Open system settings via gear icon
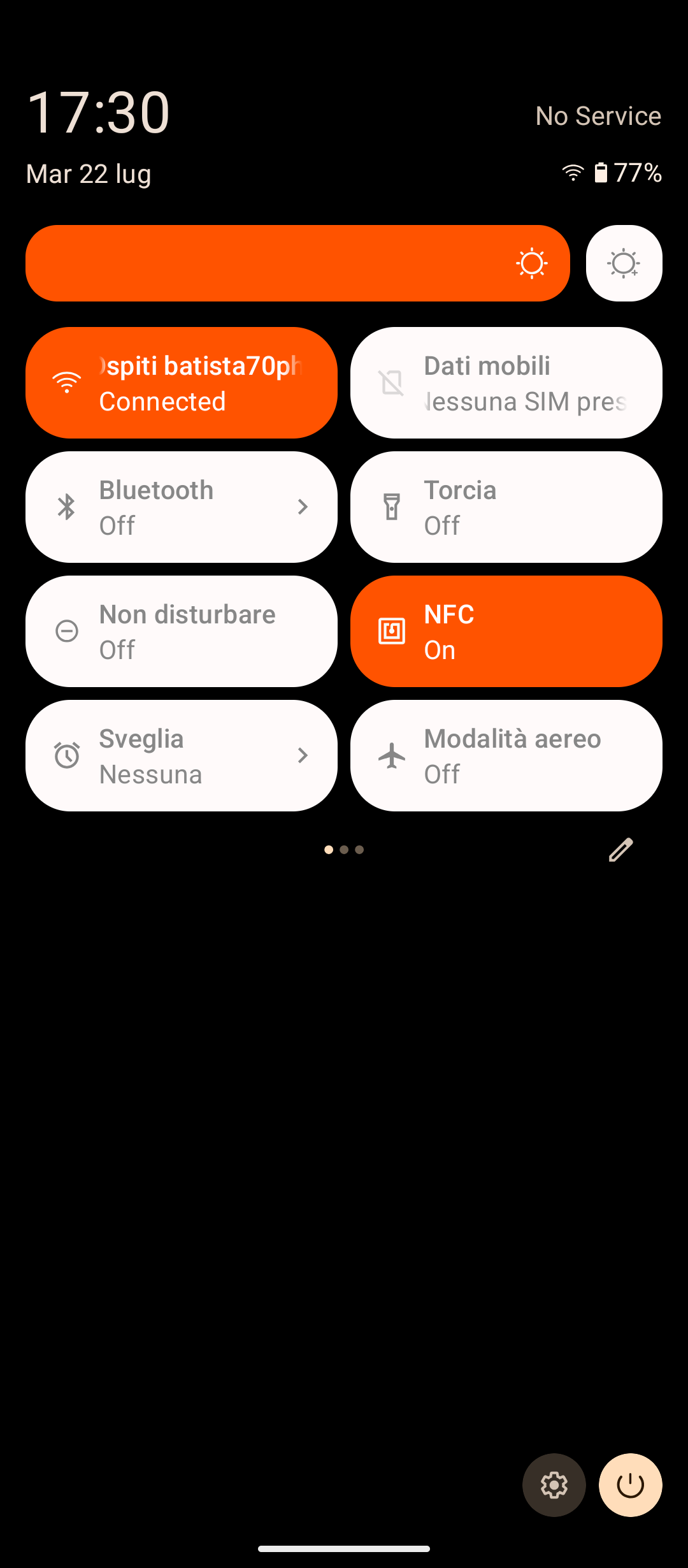 [554, 1485]
